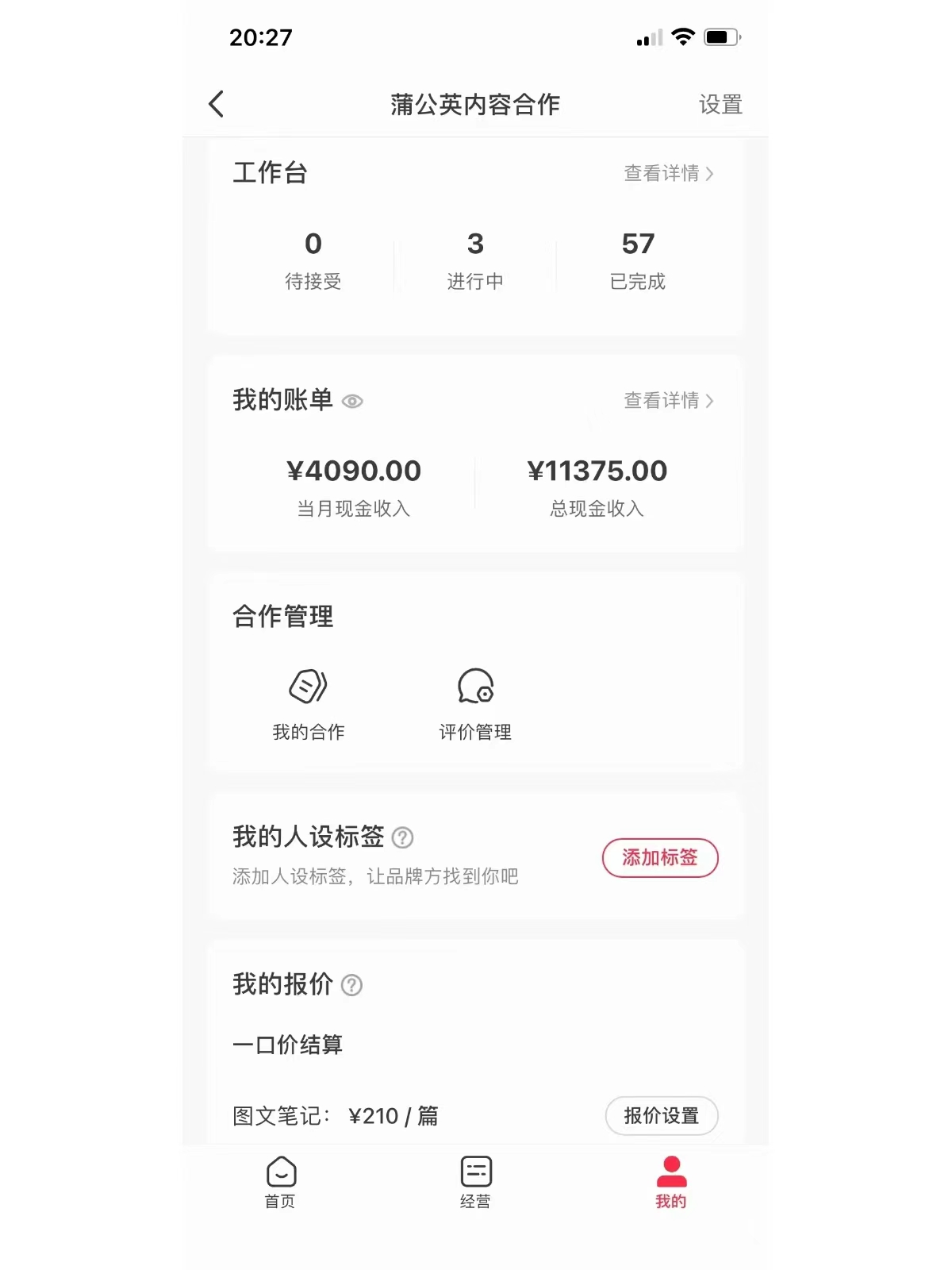
Task: Open 查看详情 for 工作台
Action: pyautogui.click(x=668, y=173)
